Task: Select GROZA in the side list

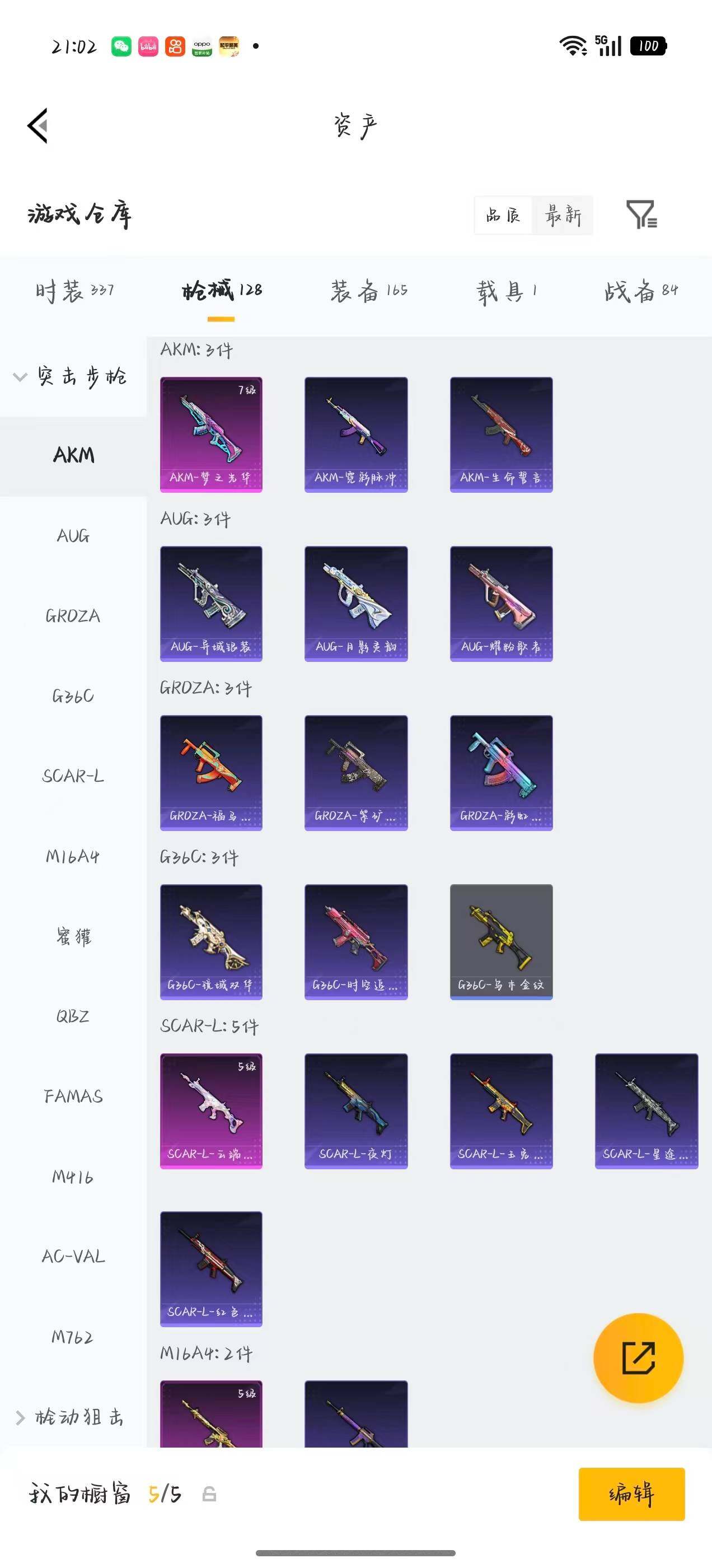Action: [73, 616]
